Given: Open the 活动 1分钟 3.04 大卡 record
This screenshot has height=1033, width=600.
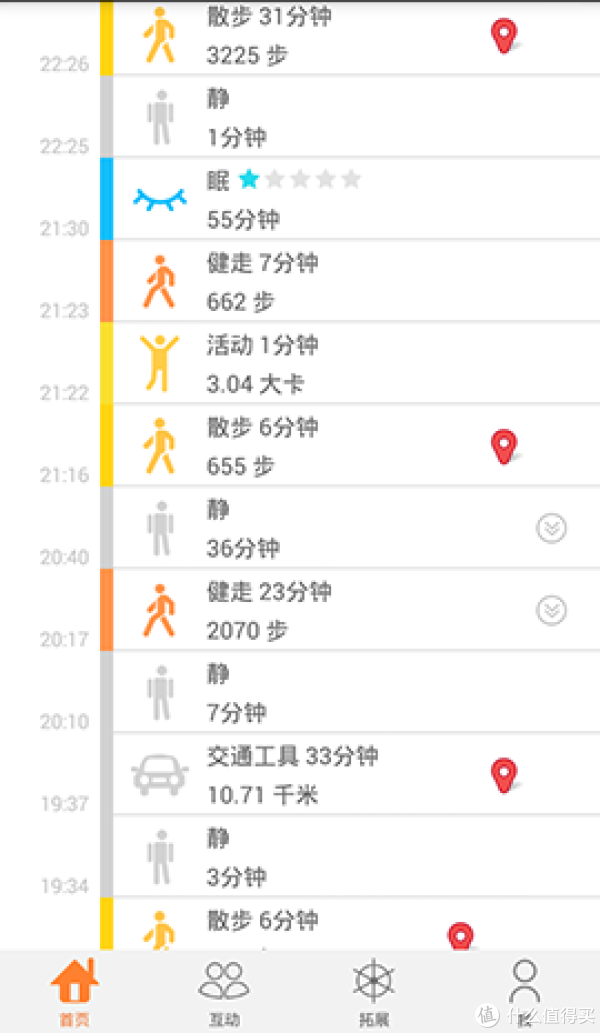Looking at the screenshot, I should 356,364.
